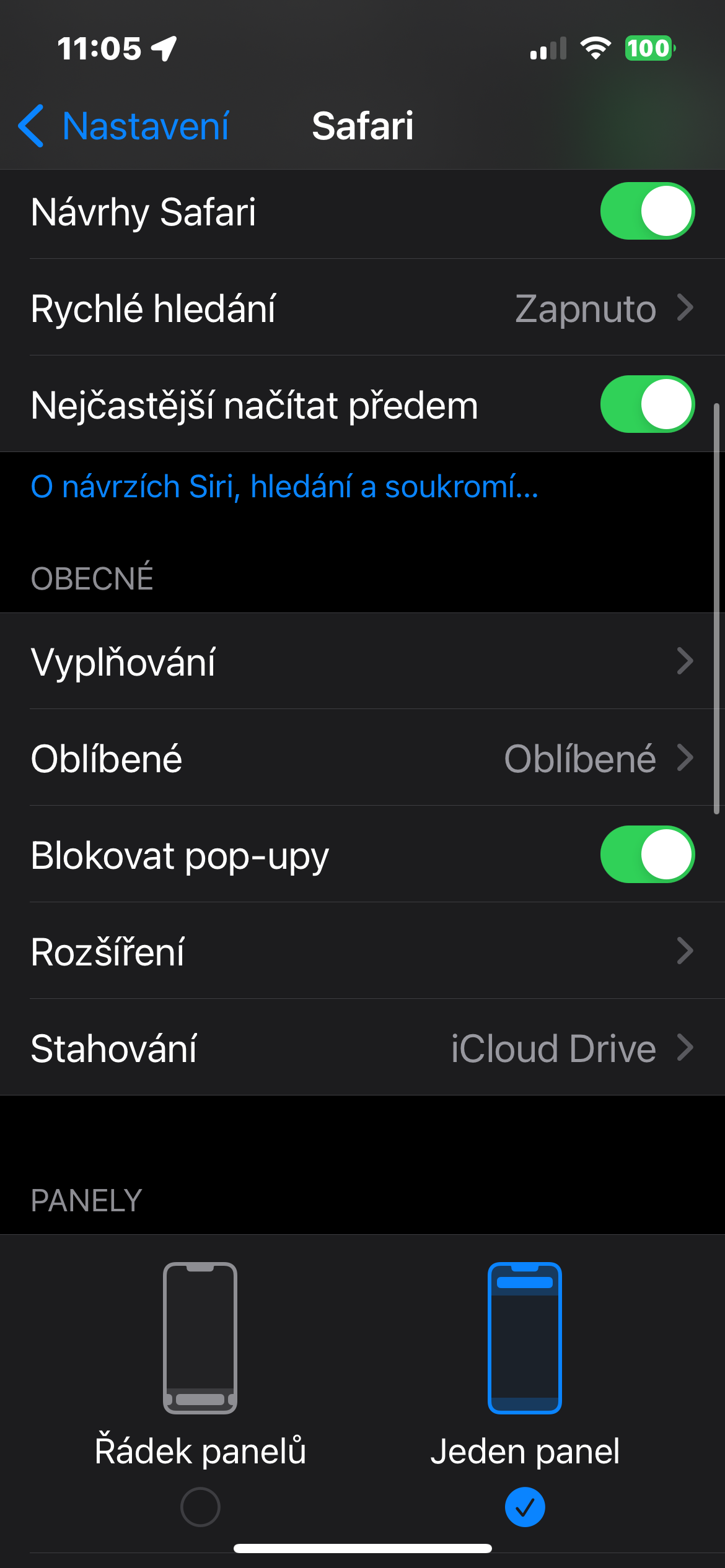Open Stahování location settings

(x=362, y=1048)
